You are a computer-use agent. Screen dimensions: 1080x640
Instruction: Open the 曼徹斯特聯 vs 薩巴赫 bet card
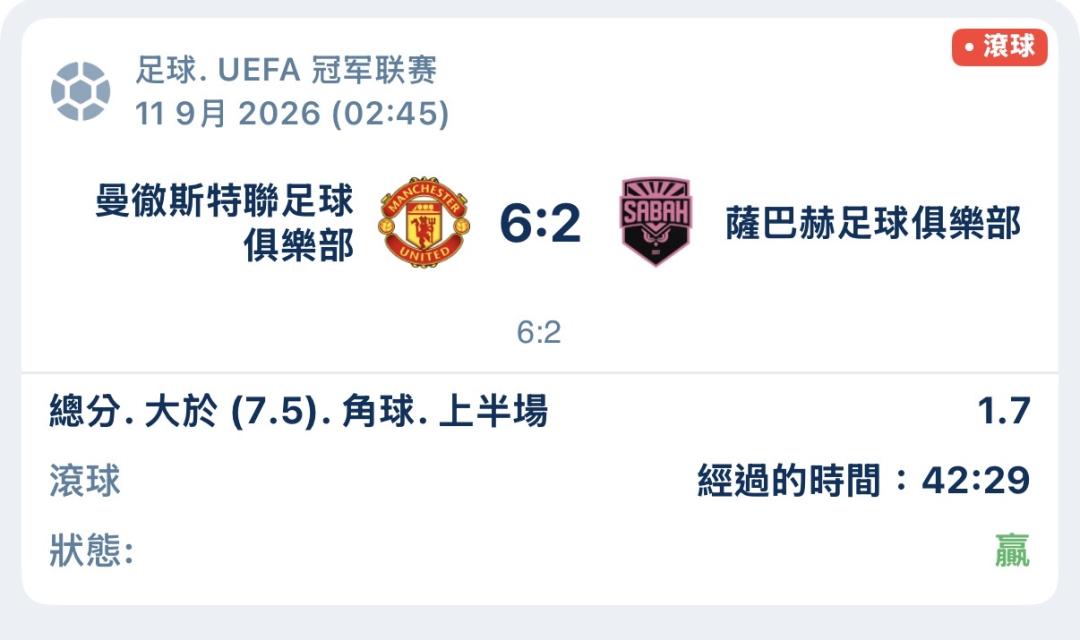[x=540, y=311]
